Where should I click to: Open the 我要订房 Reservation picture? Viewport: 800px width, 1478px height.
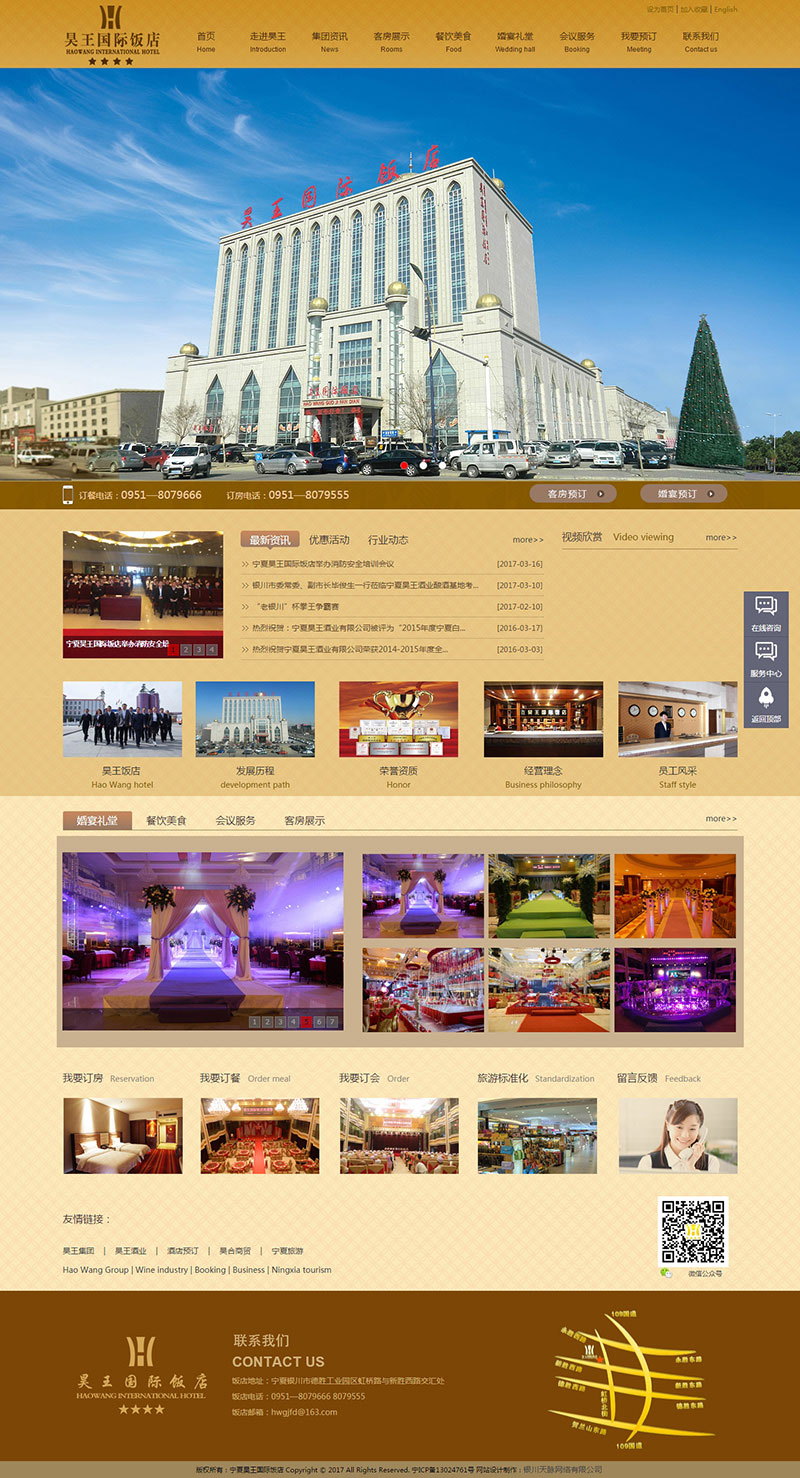[123, 1136]
